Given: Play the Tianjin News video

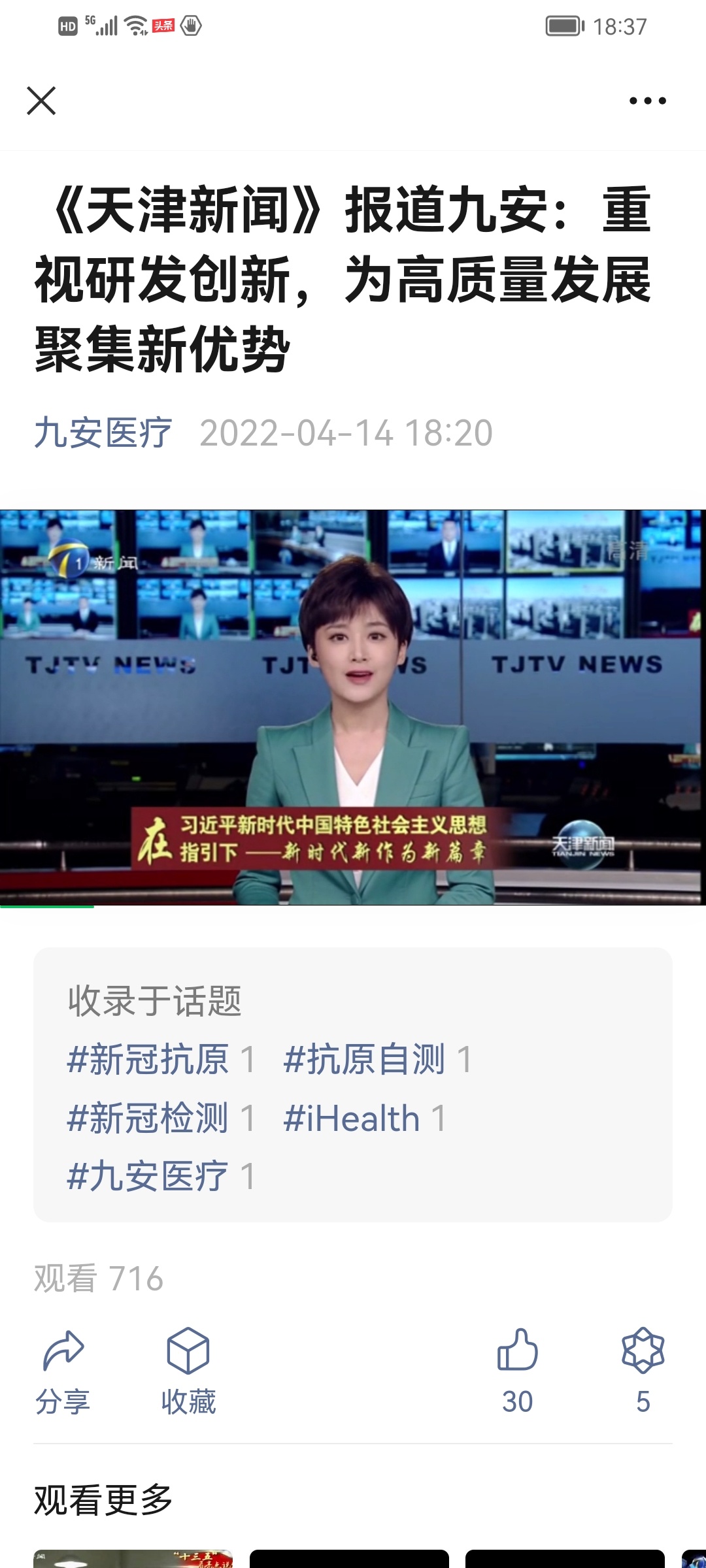Looking at the screenshot, I should [353, 708].
